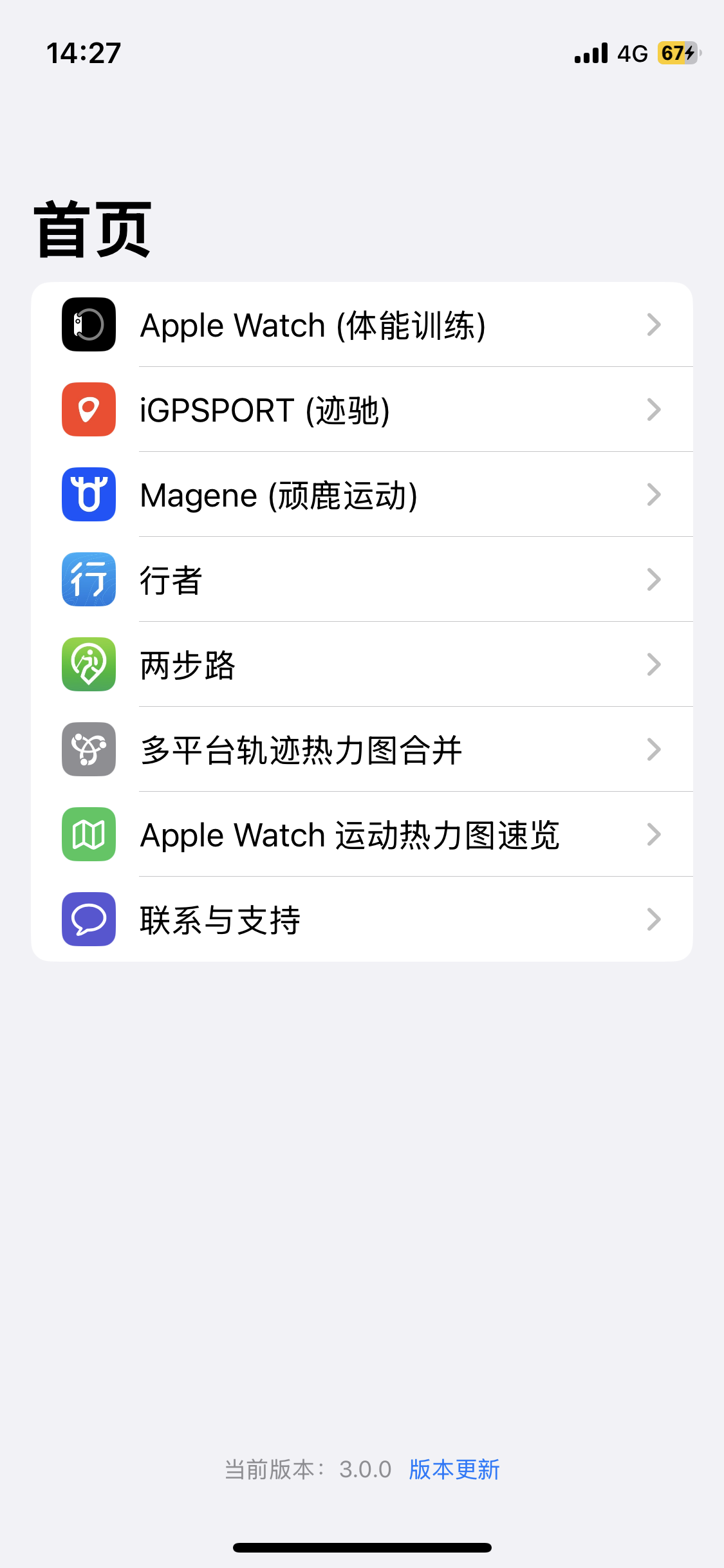Click the Apple Watch 体能训练 app icon
Screen dimensions: 724x1568
(x=88, y=324)
